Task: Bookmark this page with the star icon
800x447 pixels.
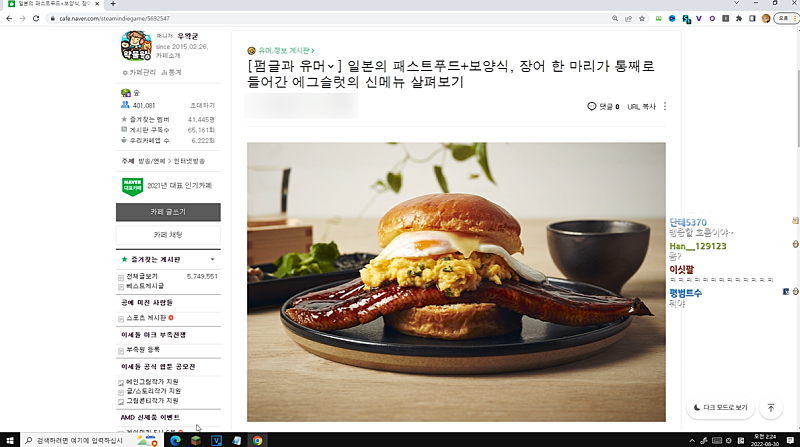Action: point(647,18)
